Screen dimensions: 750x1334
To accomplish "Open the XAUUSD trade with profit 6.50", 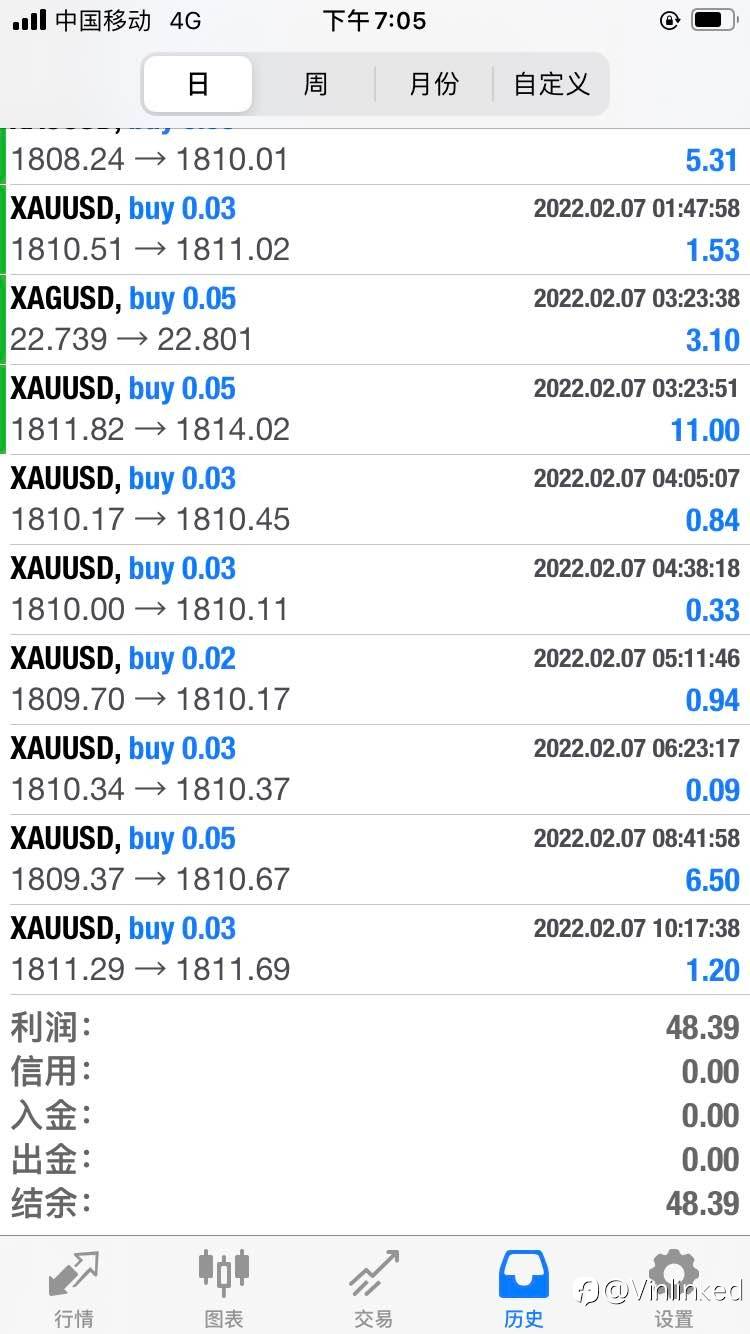I will coord(375,860).
